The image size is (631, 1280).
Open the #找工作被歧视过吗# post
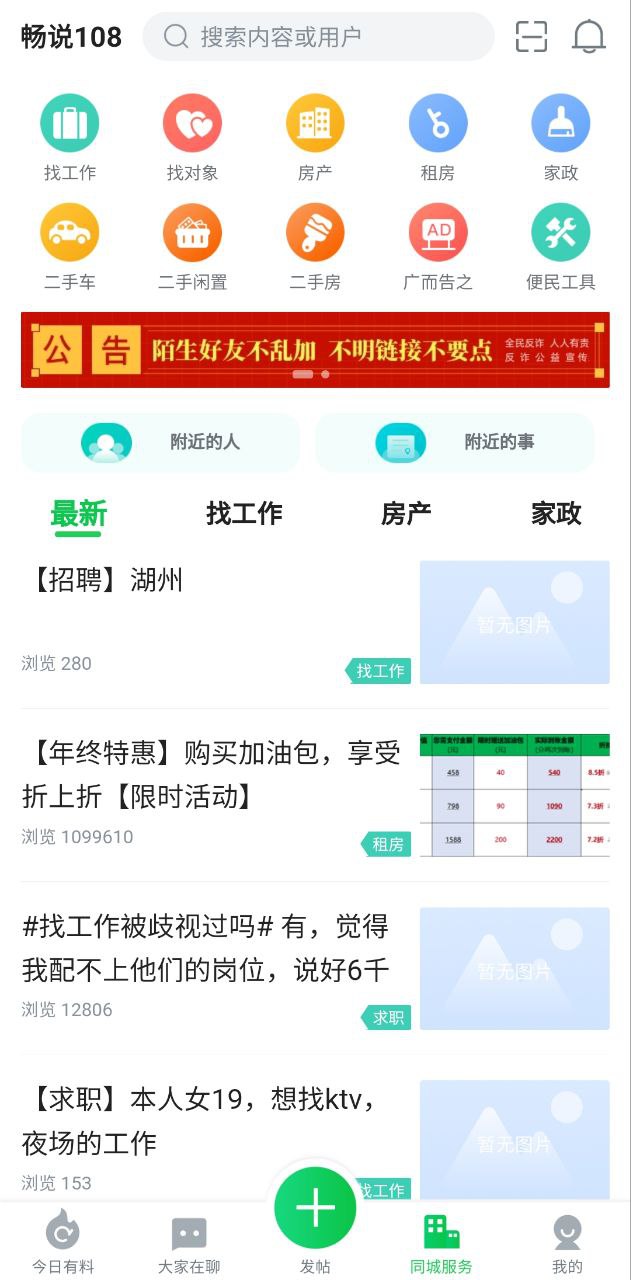tap(315, 968)
